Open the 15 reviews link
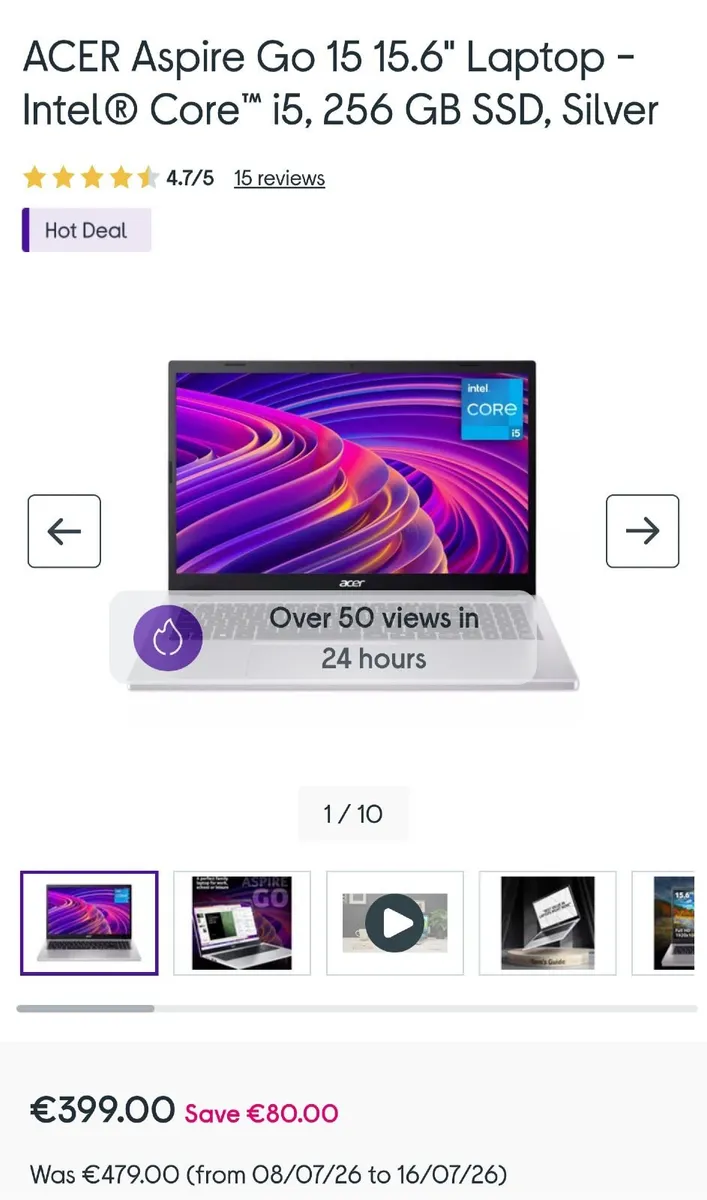Viewport: 707px width, 1200px height. [279, 178]
